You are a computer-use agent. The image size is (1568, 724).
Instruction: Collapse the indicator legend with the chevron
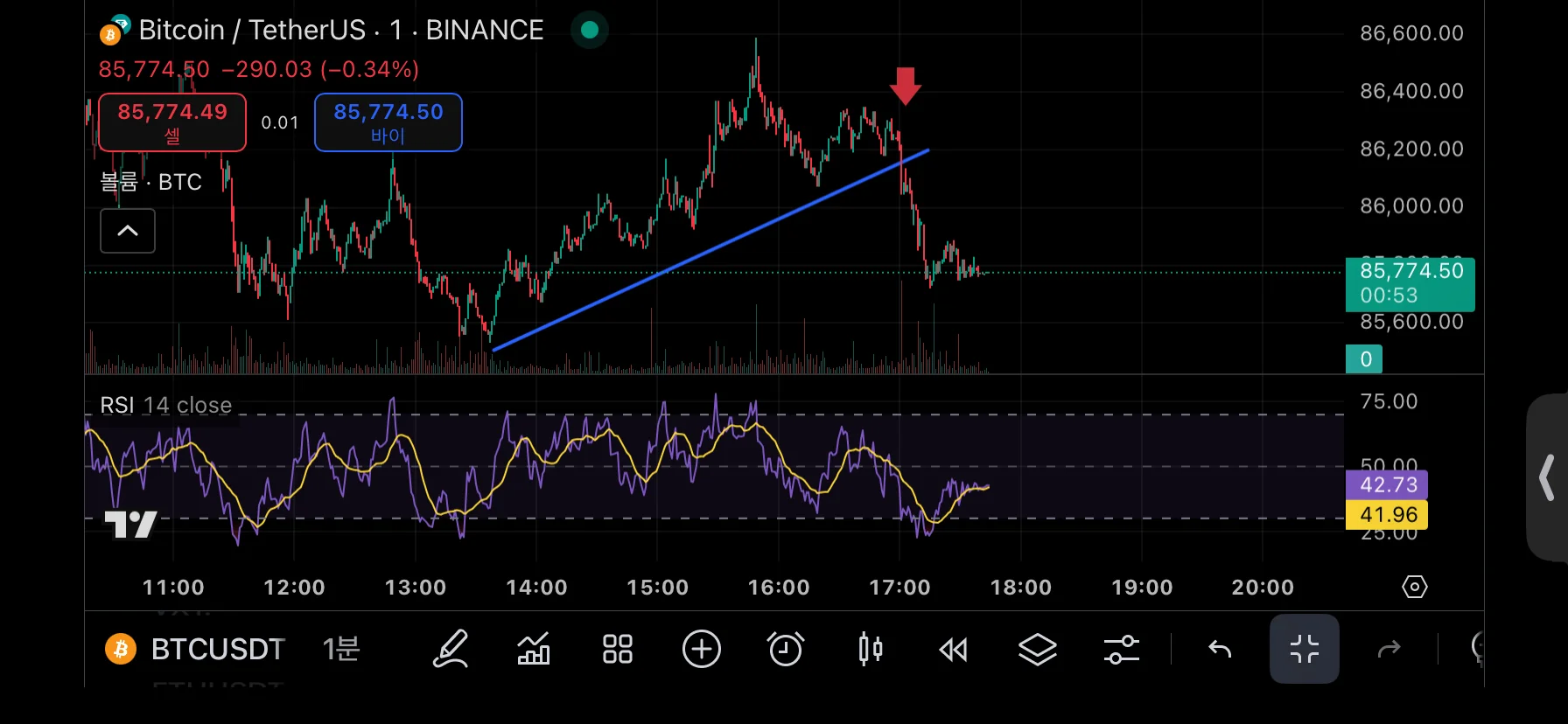coord(128,231)
